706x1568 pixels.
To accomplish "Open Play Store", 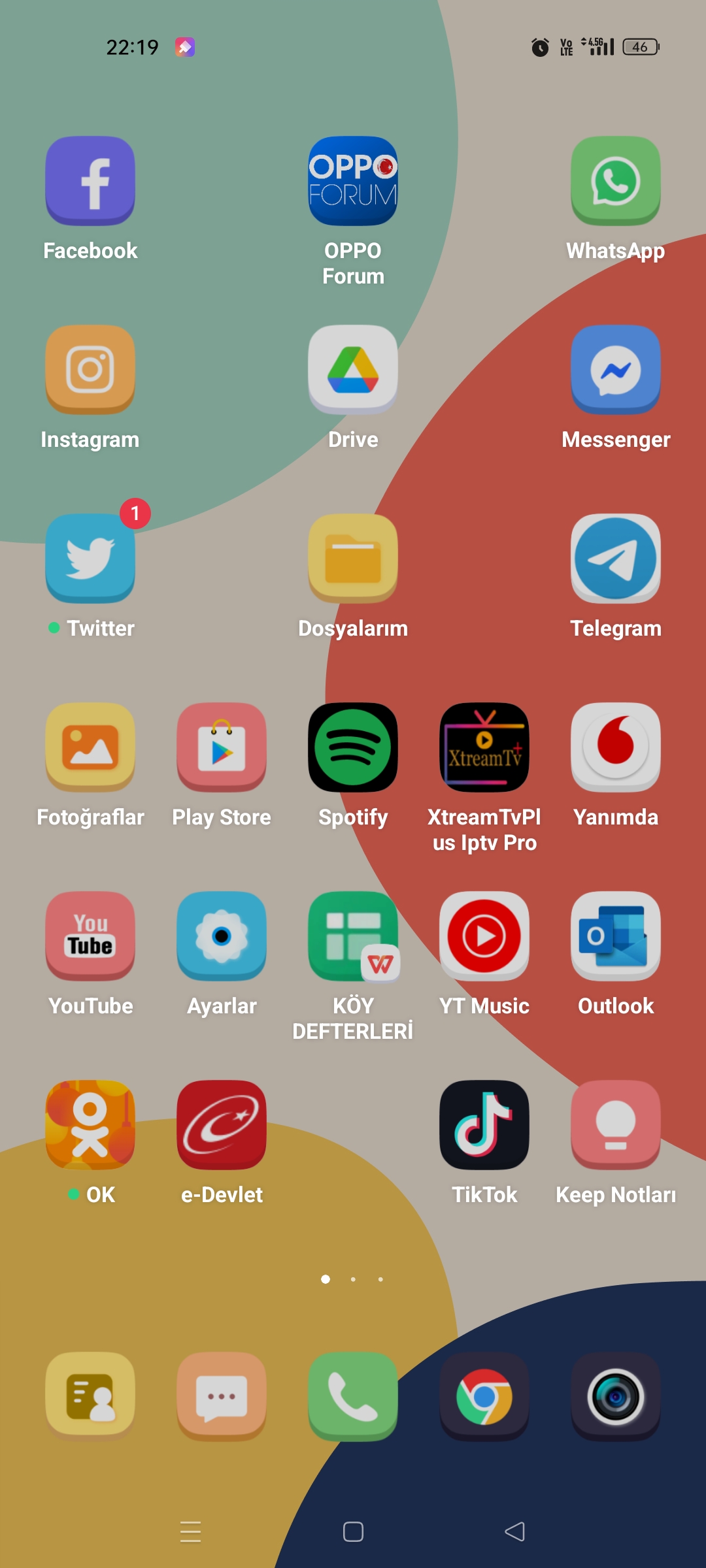I will tap(222, 747).
